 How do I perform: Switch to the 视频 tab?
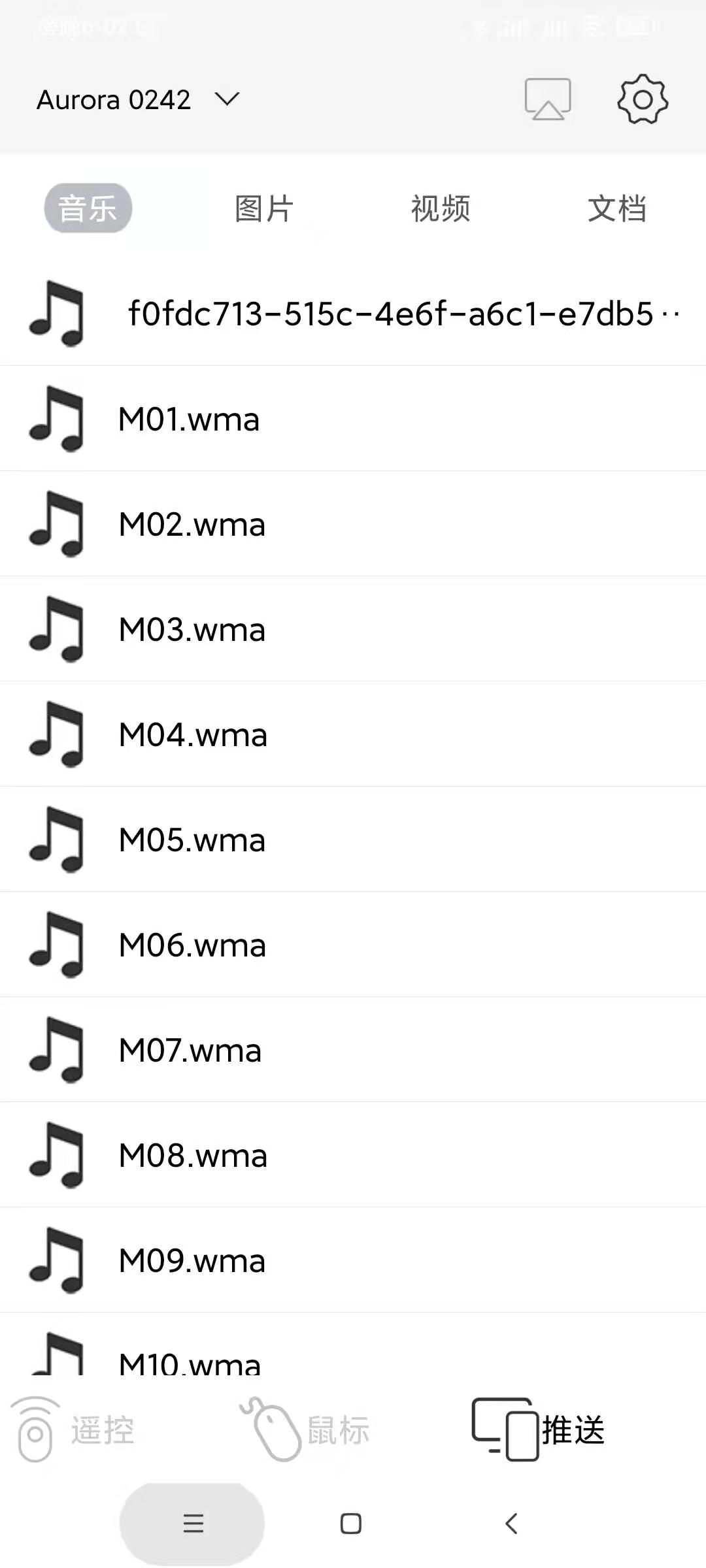pos(441,208)
